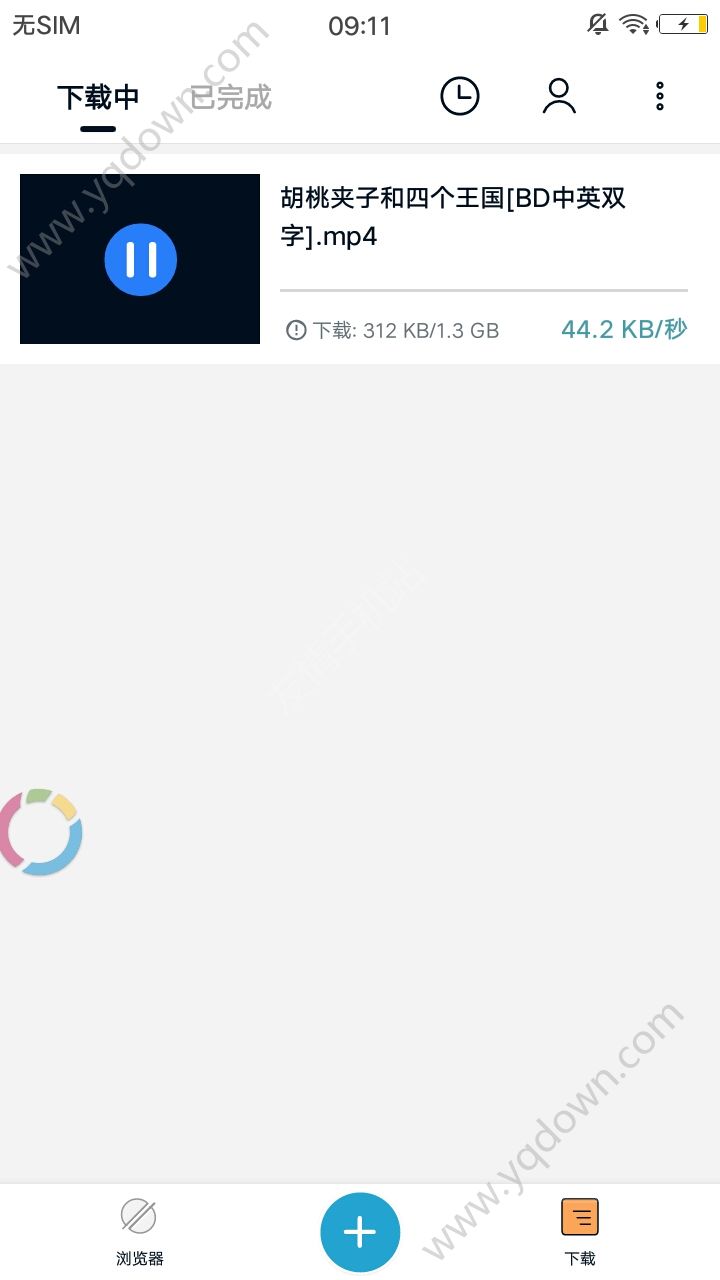Image resolution: width=720 pixels, height=1280 pixels.
Task: Open the three-dot overflow menu
Action: tap(659, 95)
